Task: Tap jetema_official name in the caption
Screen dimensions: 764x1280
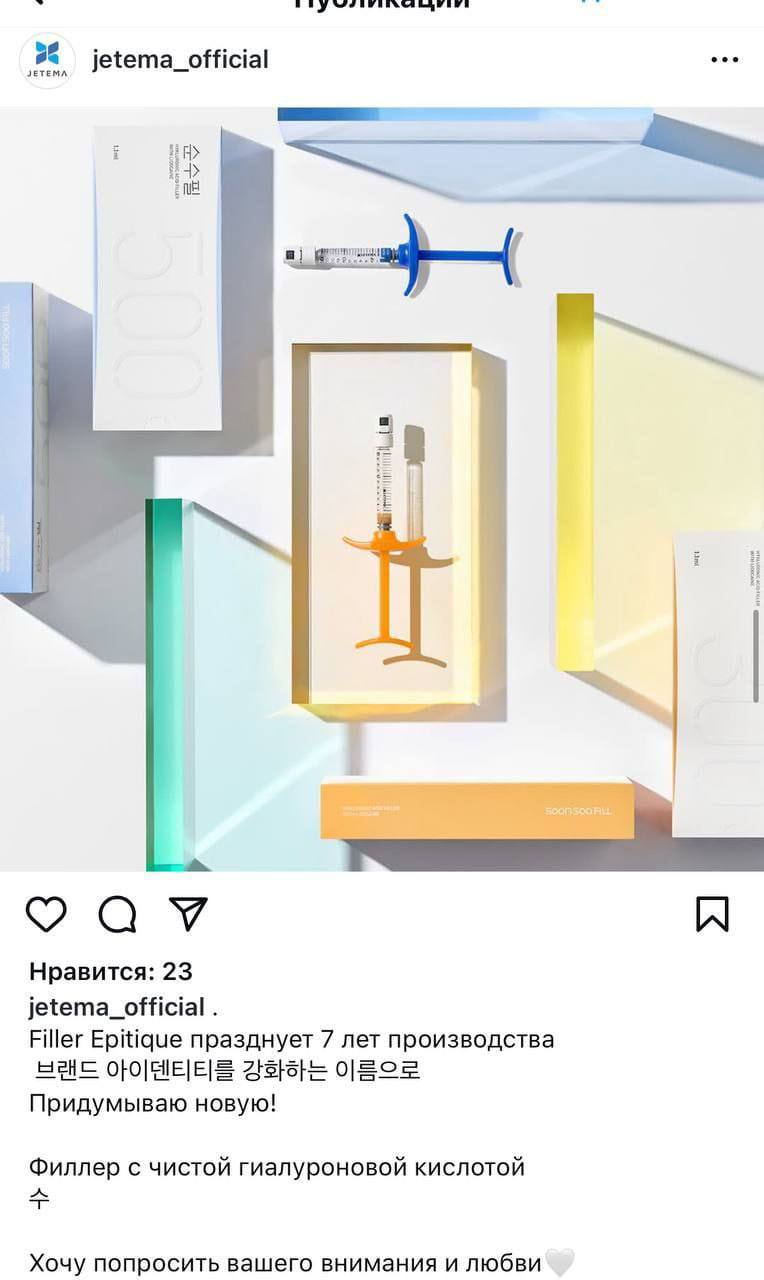Action: 117,1007
